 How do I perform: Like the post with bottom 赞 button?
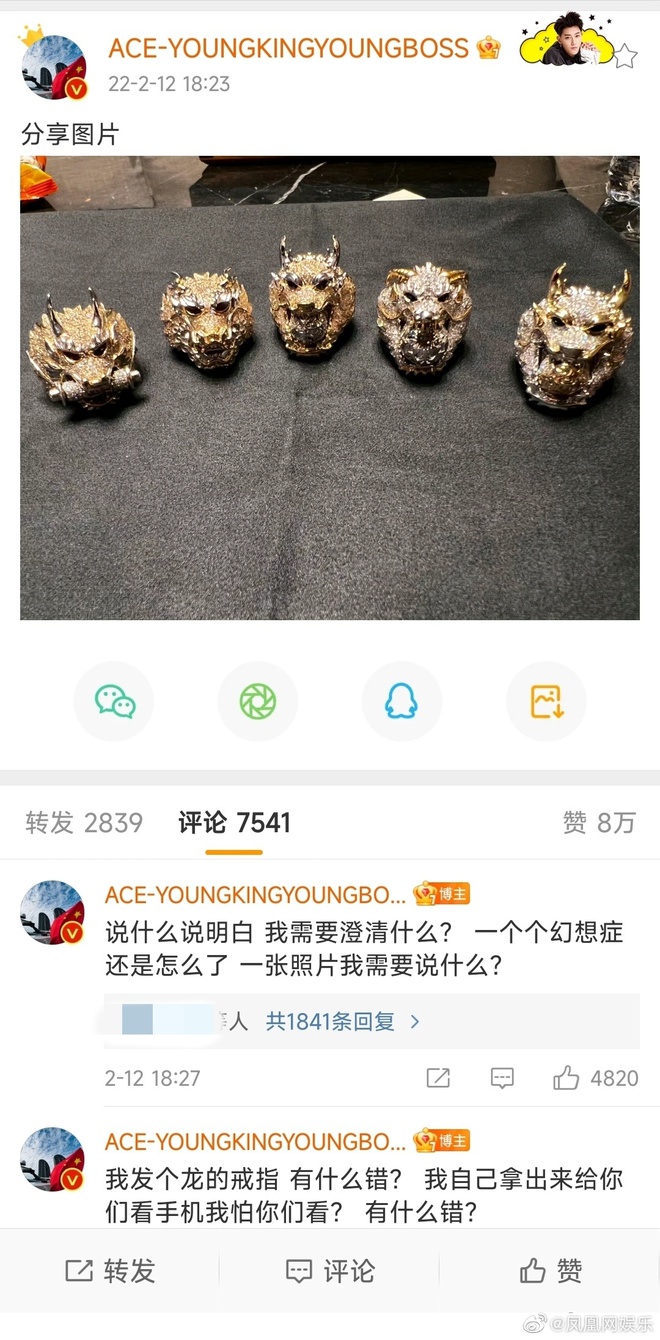pos(551,1271)
